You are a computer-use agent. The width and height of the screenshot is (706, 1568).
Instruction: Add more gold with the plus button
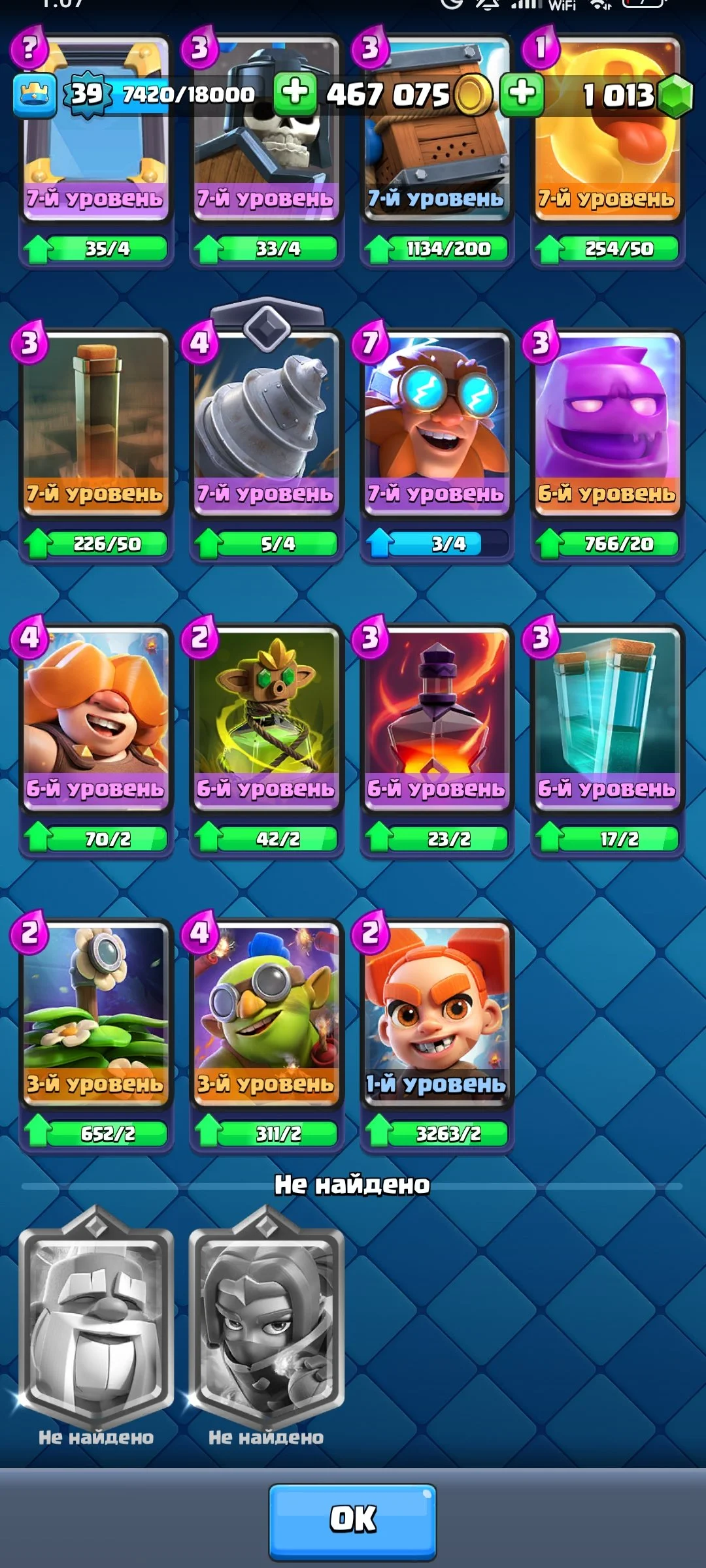[x=295, y=92]
